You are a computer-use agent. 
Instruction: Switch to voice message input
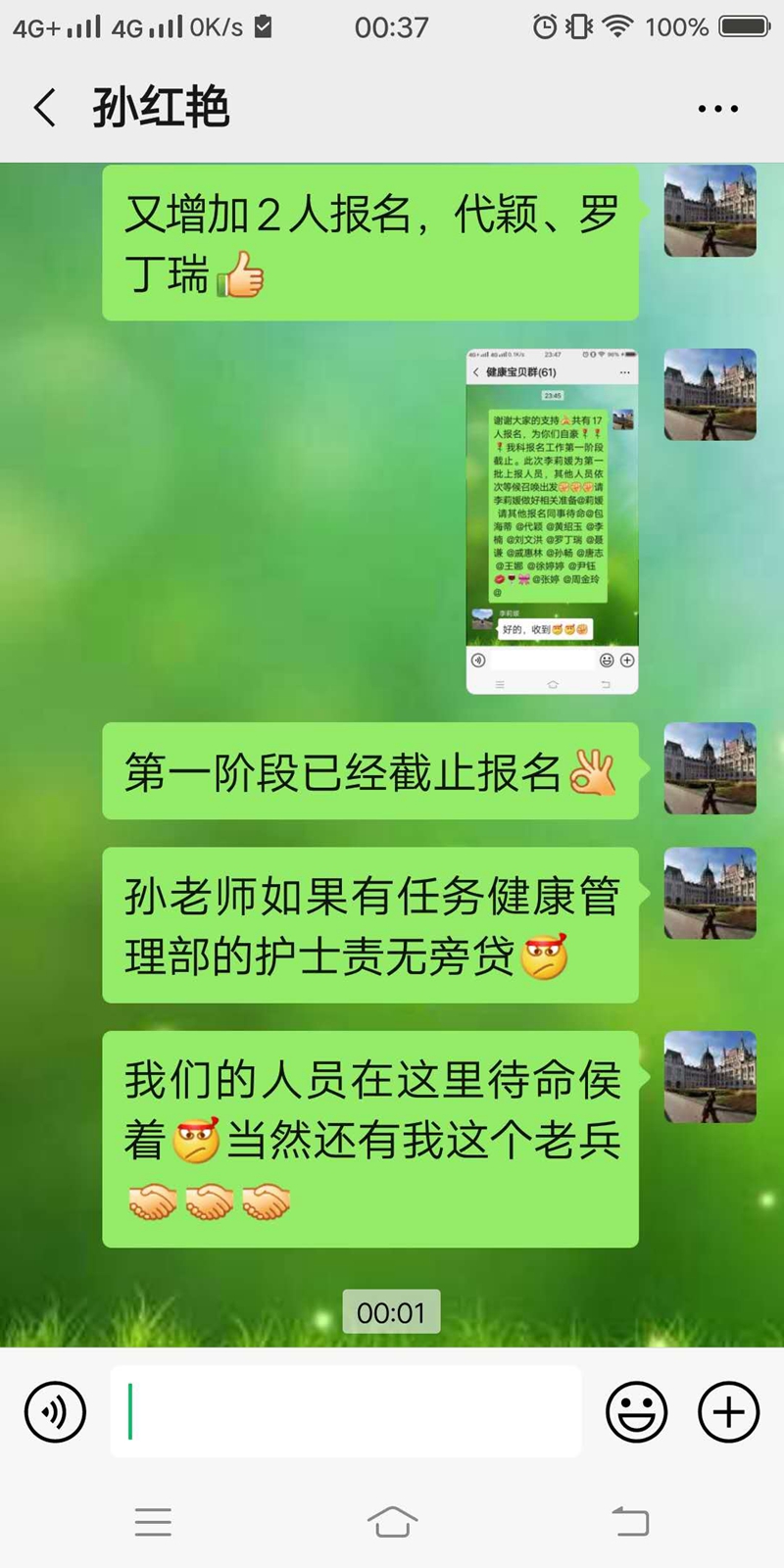pyautogui.click(x=55, y=1412)
